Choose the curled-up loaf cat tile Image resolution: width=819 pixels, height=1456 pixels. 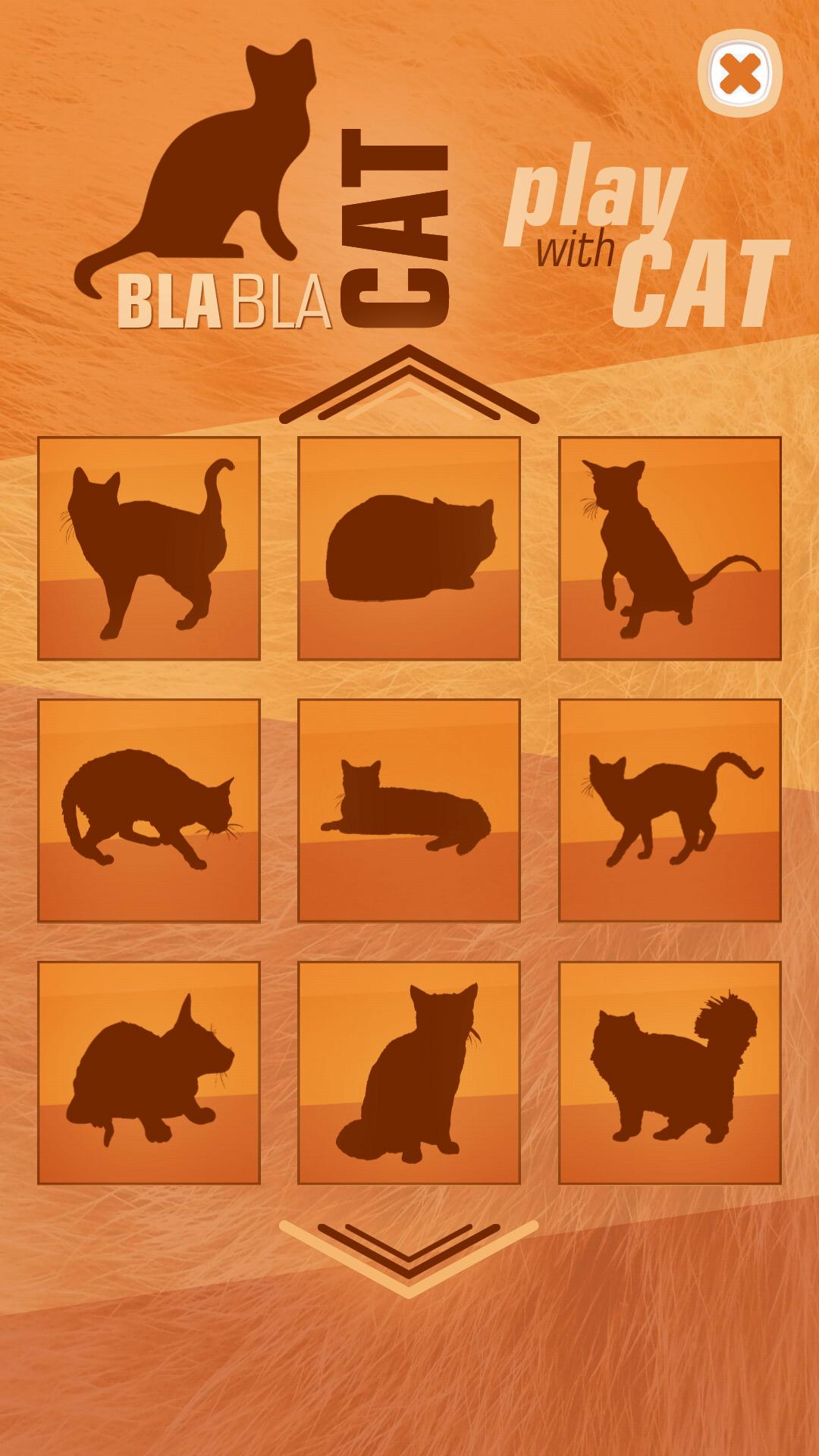pyautogui.click(x=409, y=548)
